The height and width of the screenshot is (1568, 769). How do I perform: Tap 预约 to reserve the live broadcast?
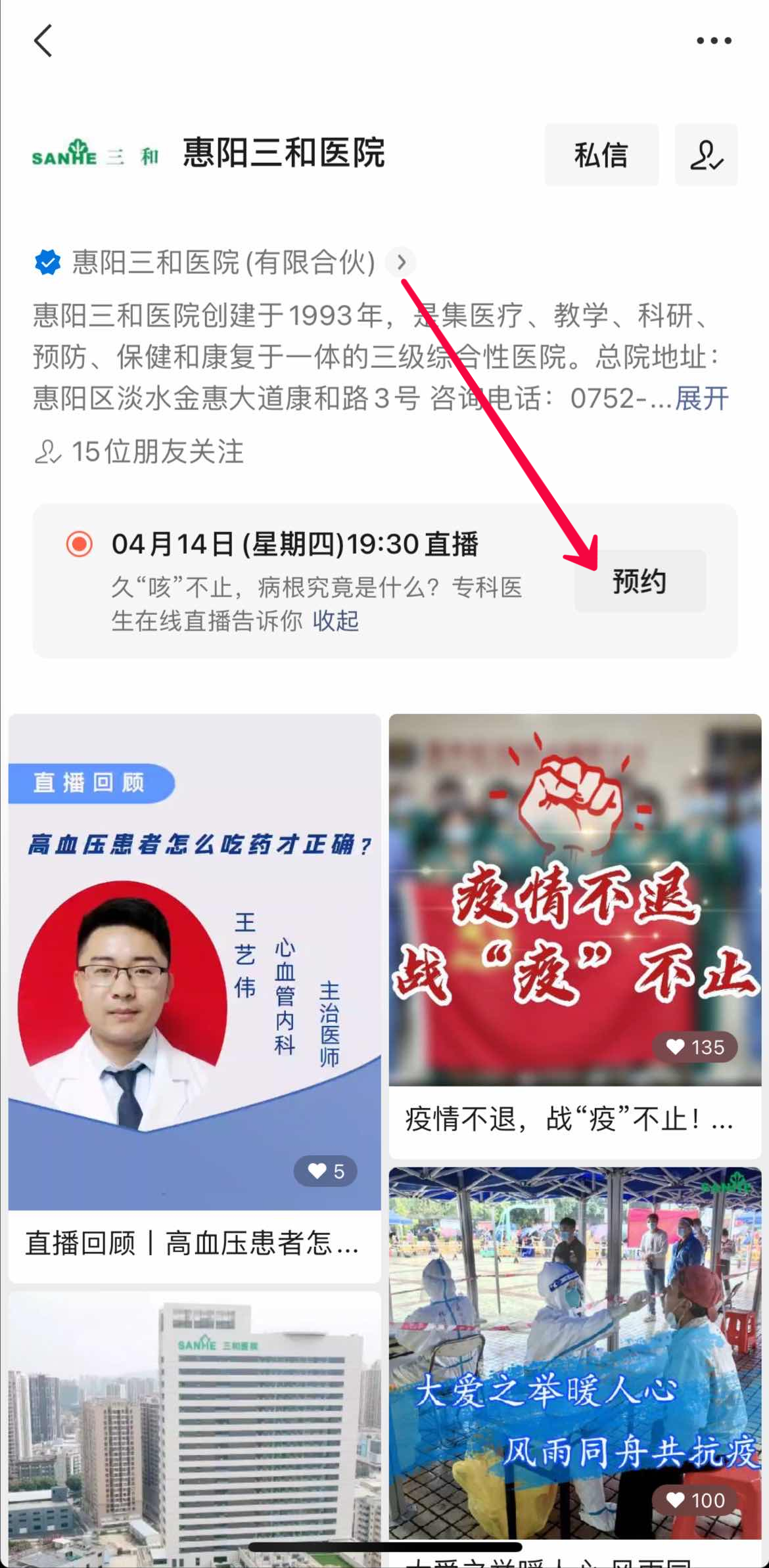pyautogui.click(x=640, y=581)
